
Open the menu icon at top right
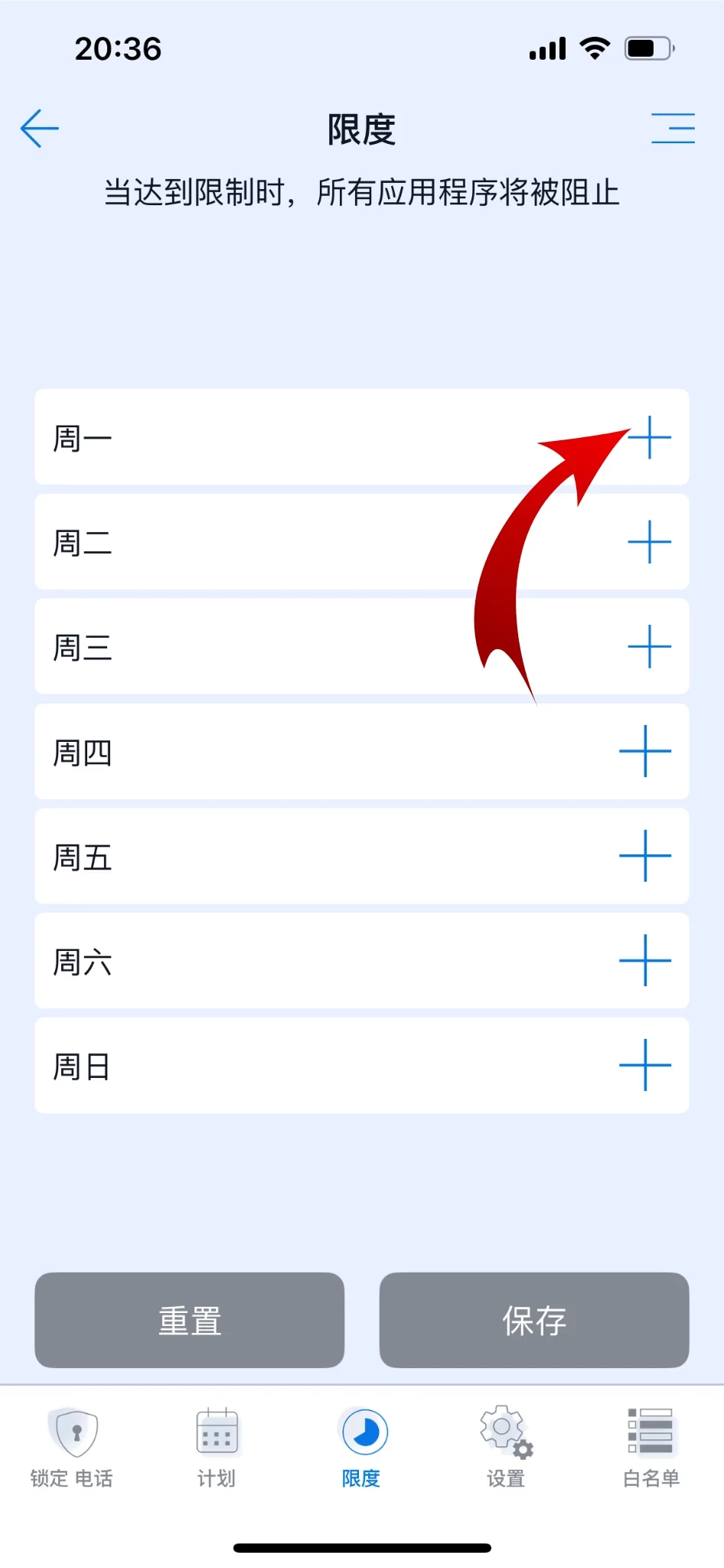(673, 128)
